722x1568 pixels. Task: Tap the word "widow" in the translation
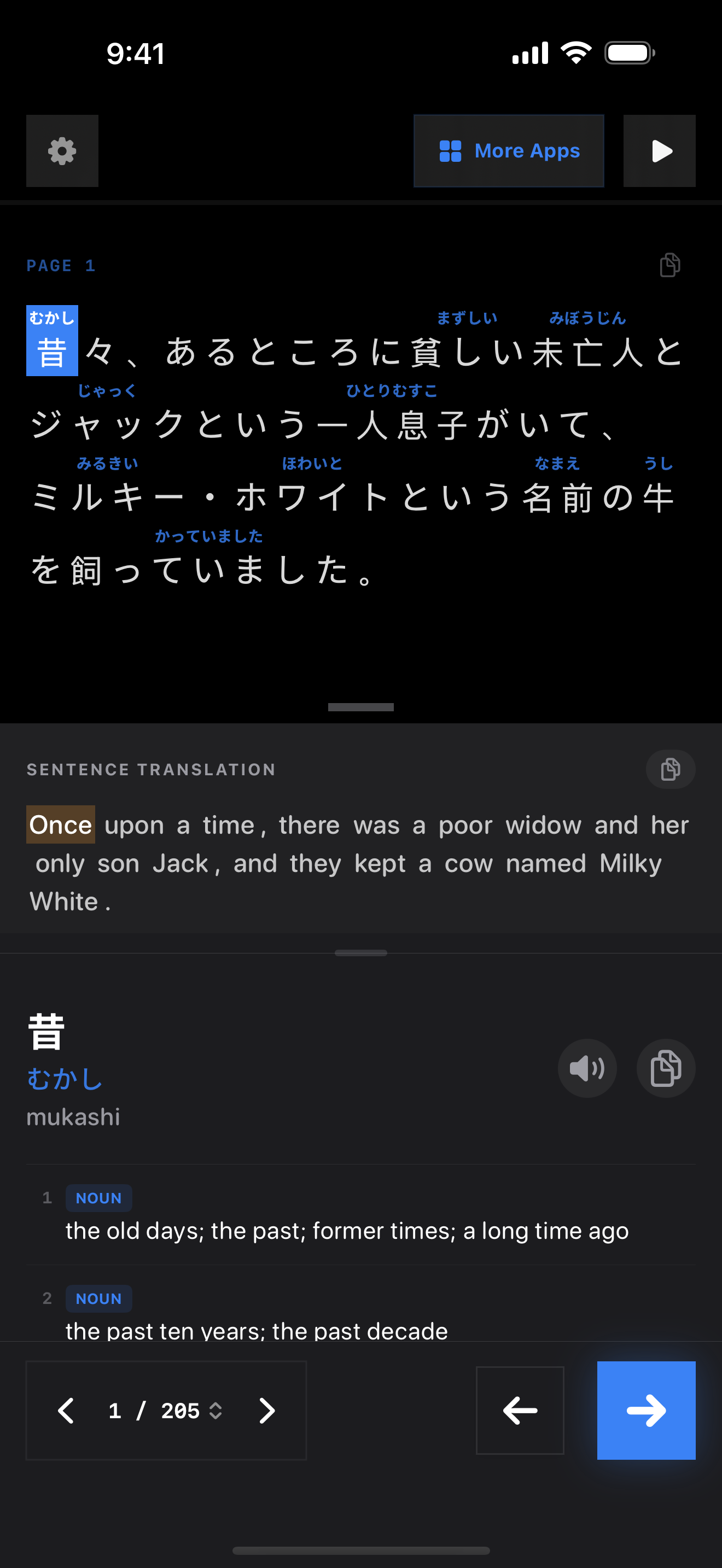(543, 826)
